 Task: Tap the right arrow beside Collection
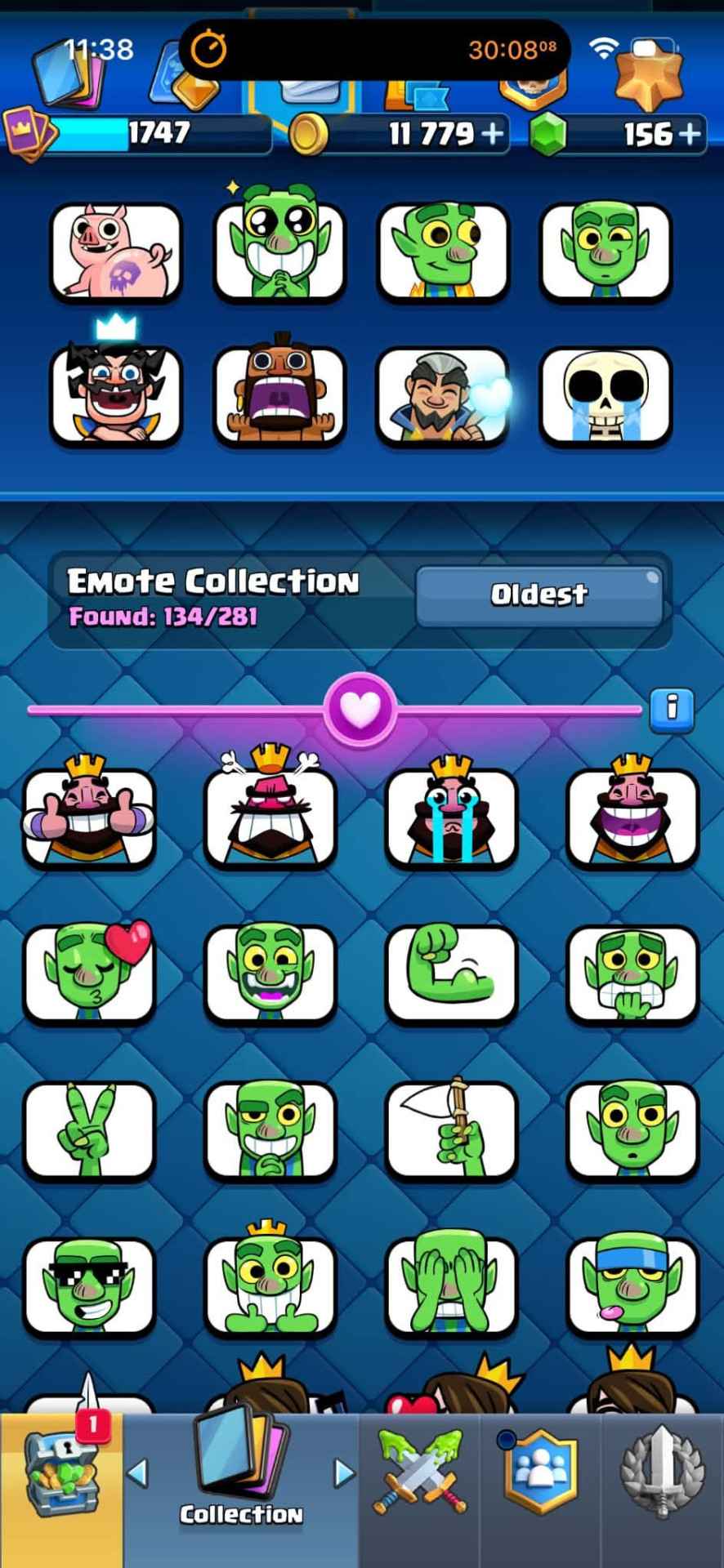[x=345, y=1473]
